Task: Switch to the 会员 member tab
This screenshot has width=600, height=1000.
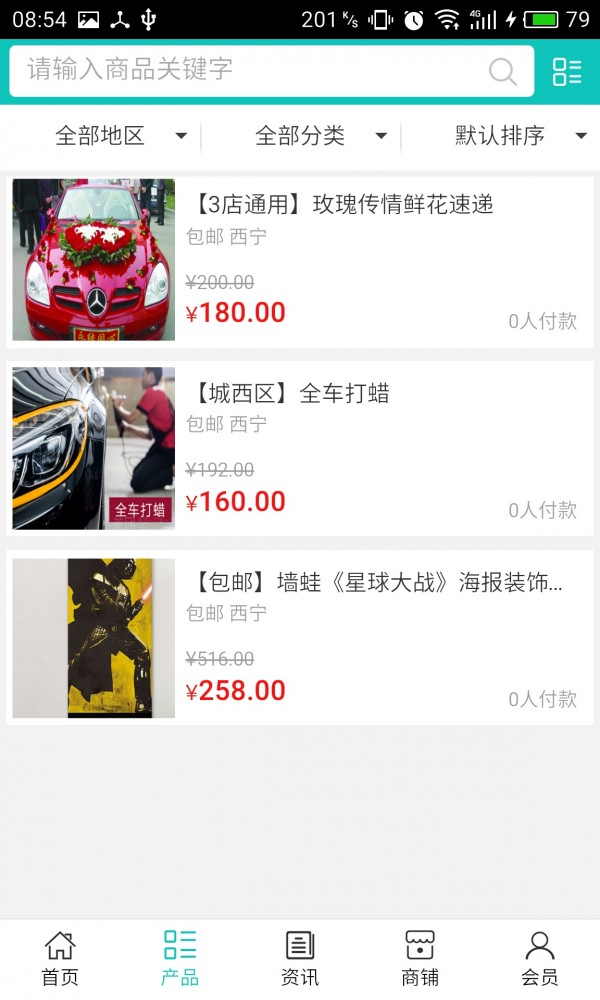Action: tap(540, 959)
